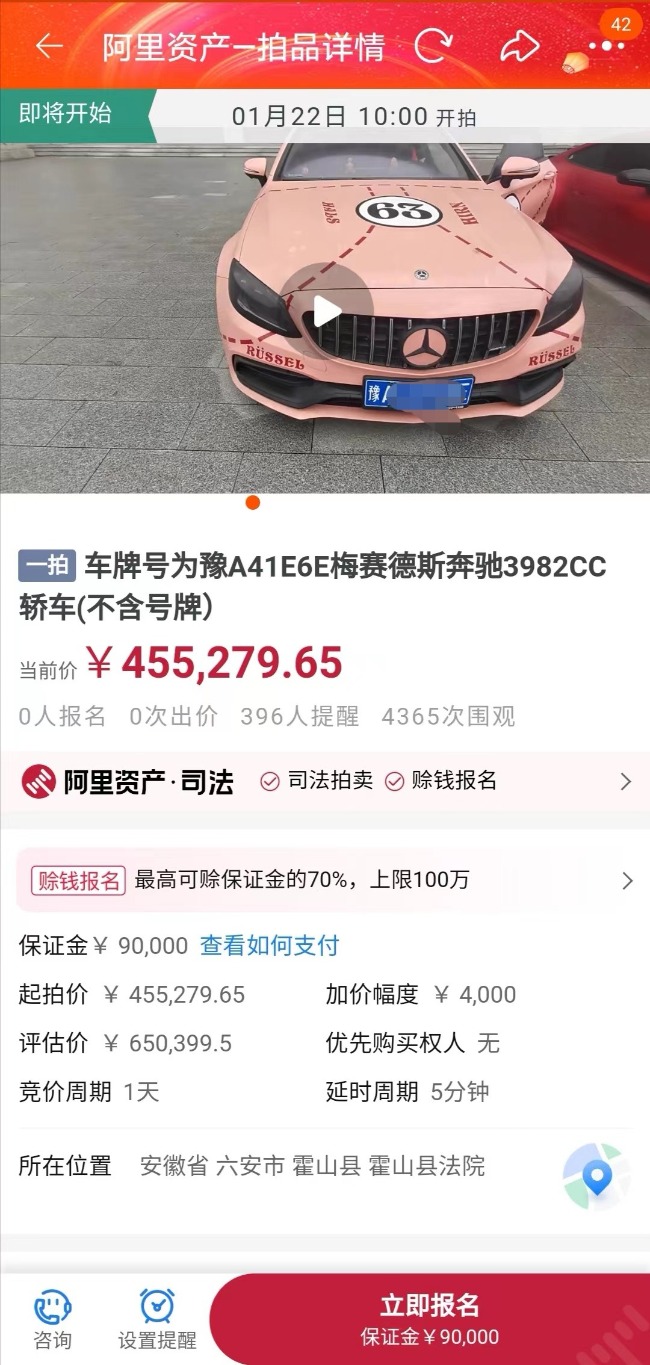This screenshot has height=1365, width=650.
Task: Tap 咨询 customer service
Action: [x=52, y=1320]
